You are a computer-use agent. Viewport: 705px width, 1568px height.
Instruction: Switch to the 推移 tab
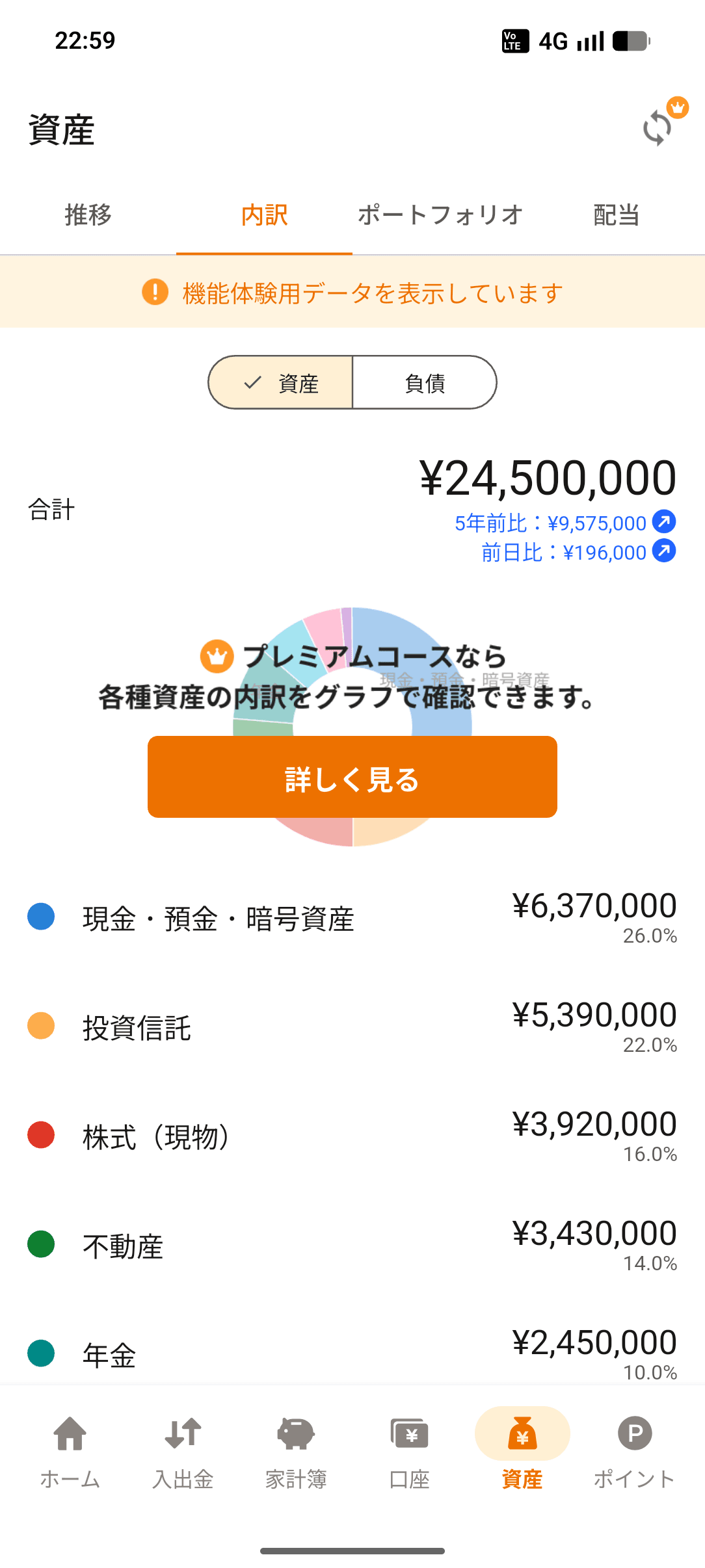click(x=88, y=215)
